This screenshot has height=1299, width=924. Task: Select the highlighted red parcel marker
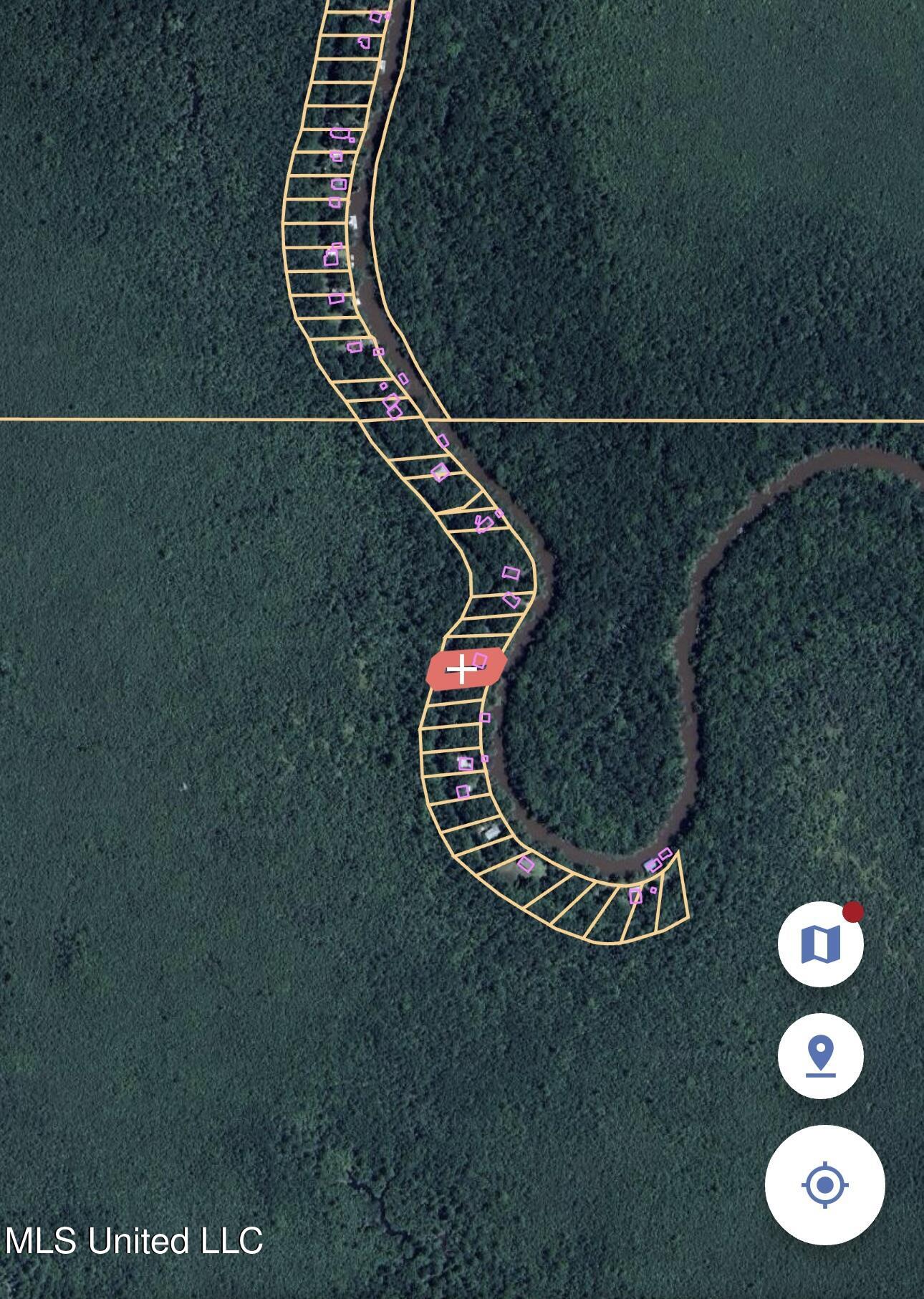coord(466,670)
